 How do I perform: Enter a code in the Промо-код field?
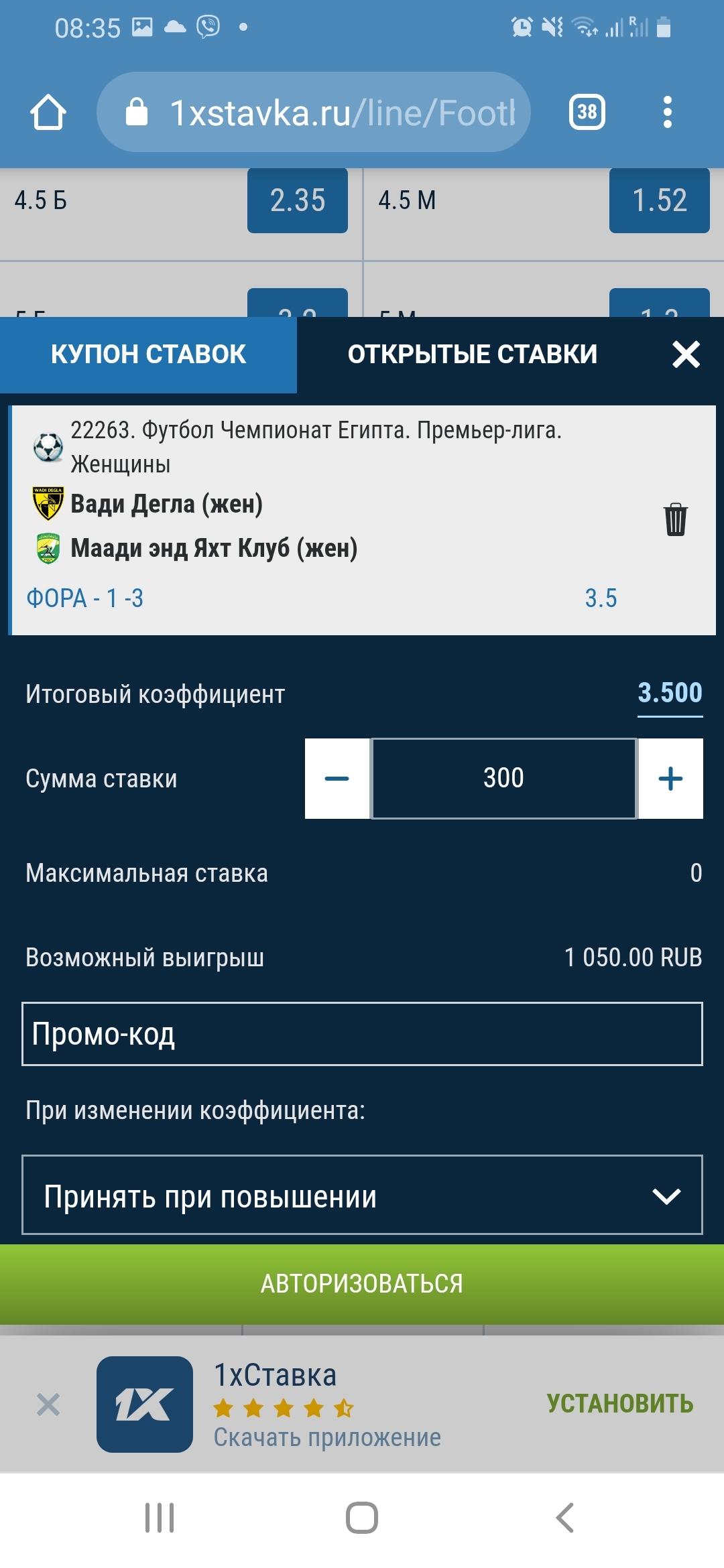point(362,1034)
